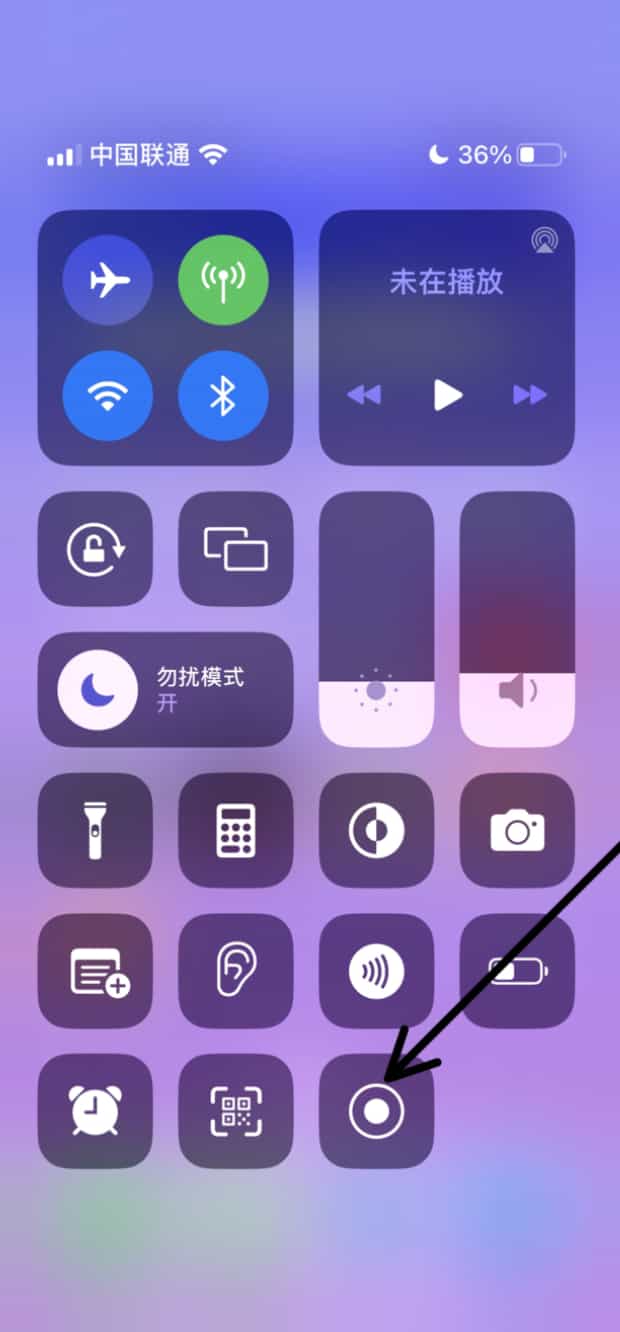Toggle dark mode
The image size is (620, 1332).
tap(377, 830)
